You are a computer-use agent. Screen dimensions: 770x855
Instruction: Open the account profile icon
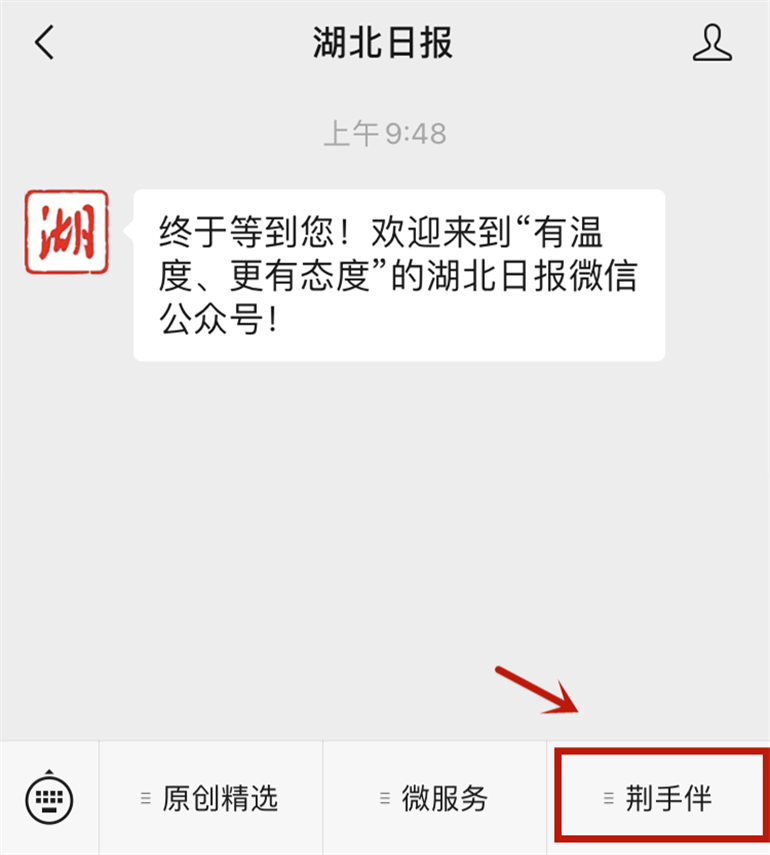pos(712,44)
